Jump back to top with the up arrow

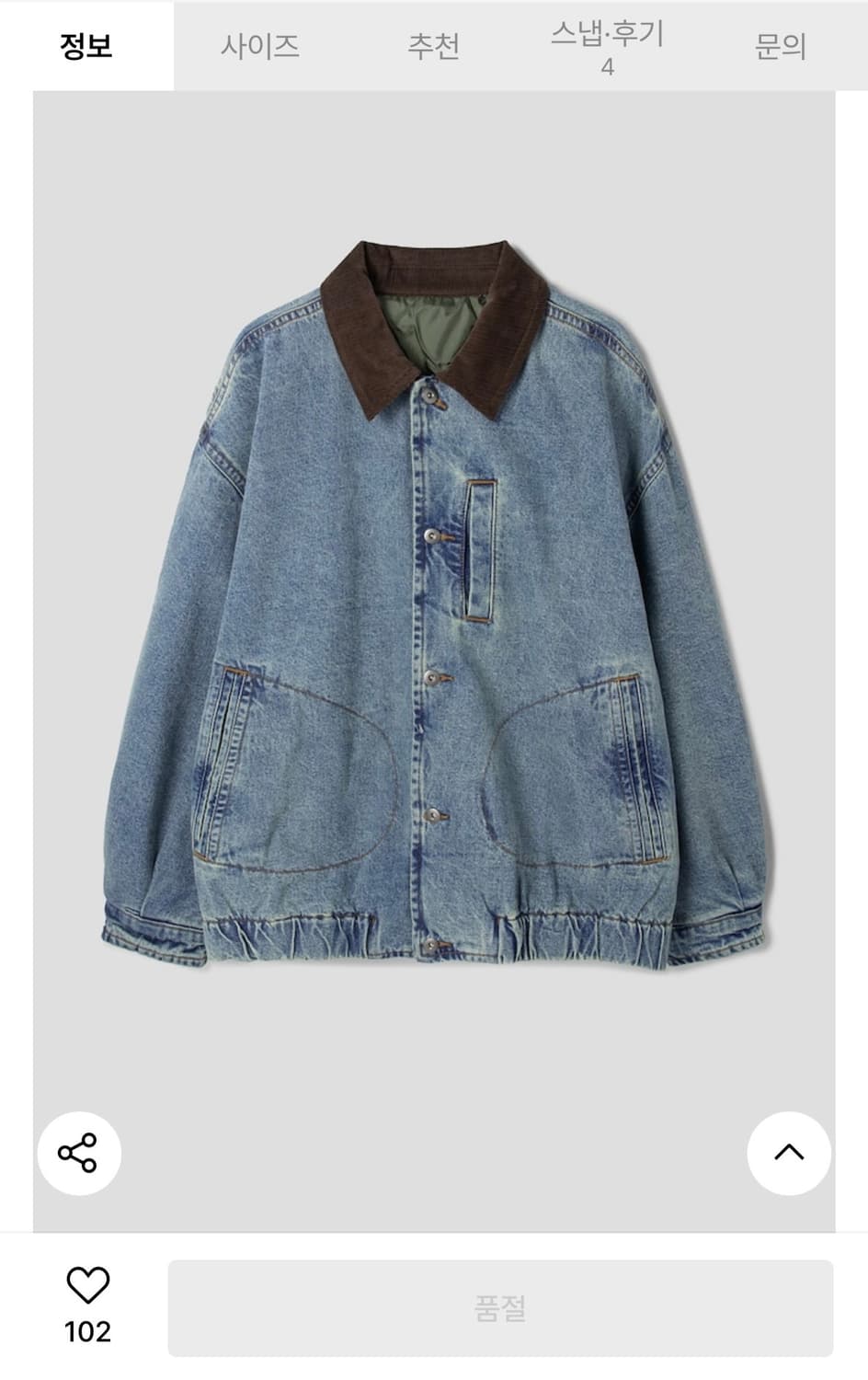pyautogui.click(x=789, y=1153)
